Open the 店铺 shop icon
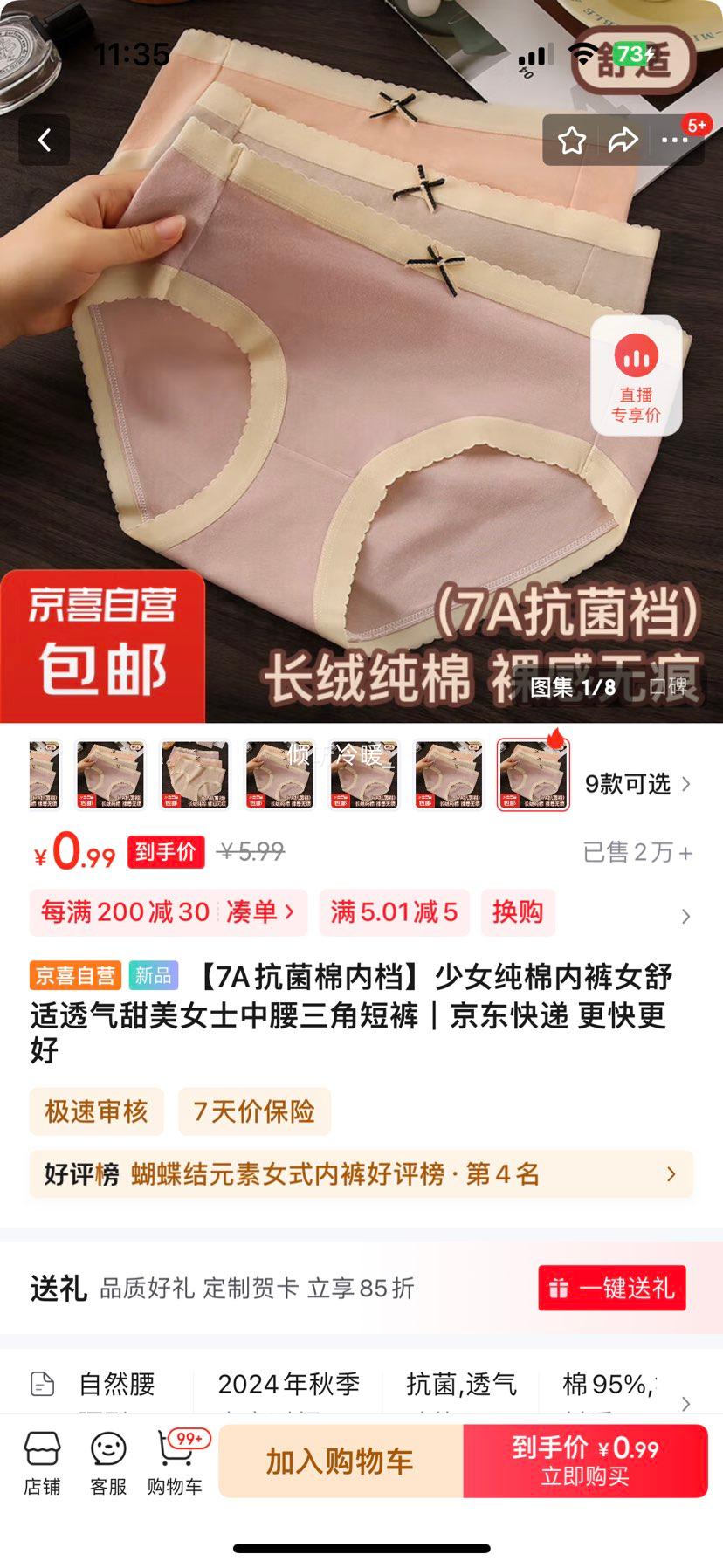This screenshot has height=1568, width=723. point(44,1460)
